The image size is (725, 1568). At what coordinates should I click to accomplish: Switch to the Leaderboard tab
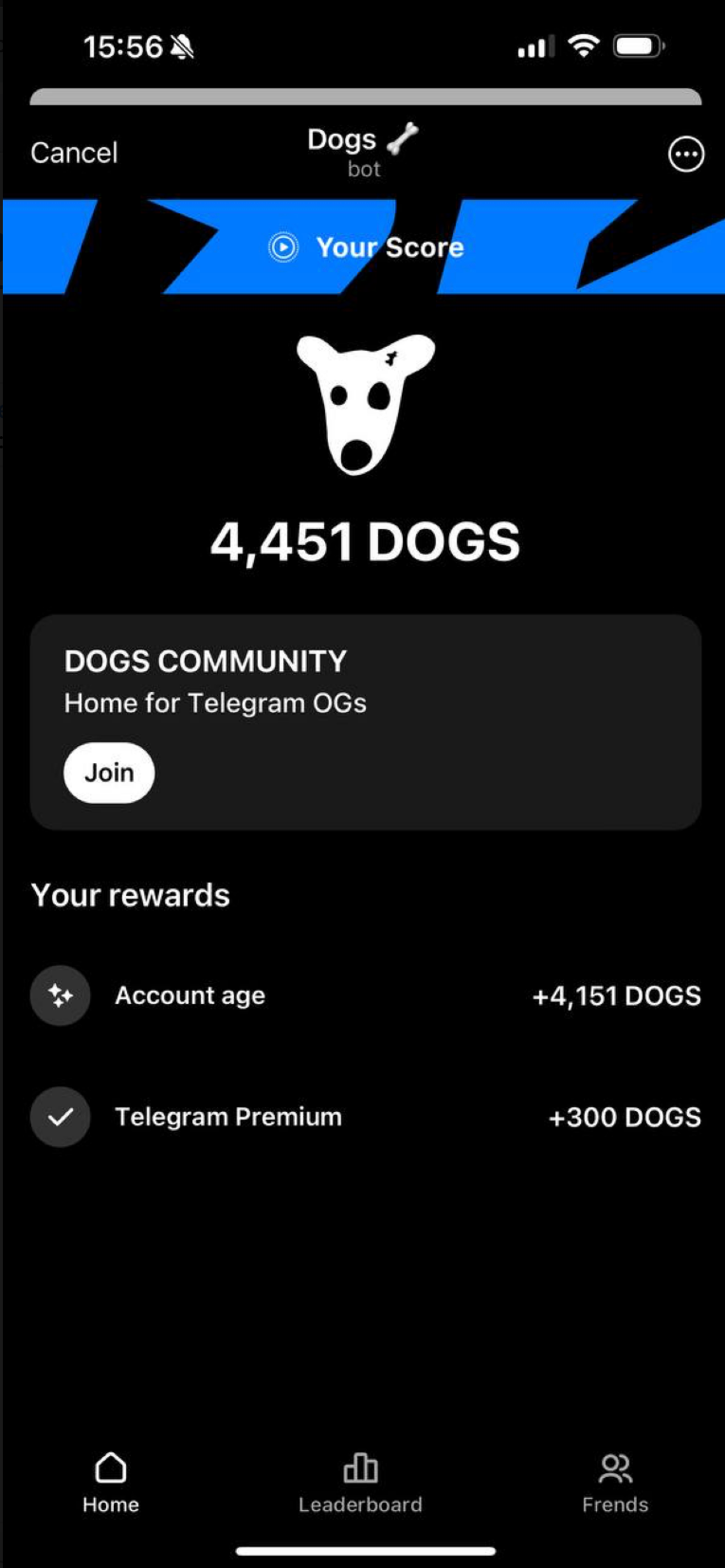pos(360,1482)
